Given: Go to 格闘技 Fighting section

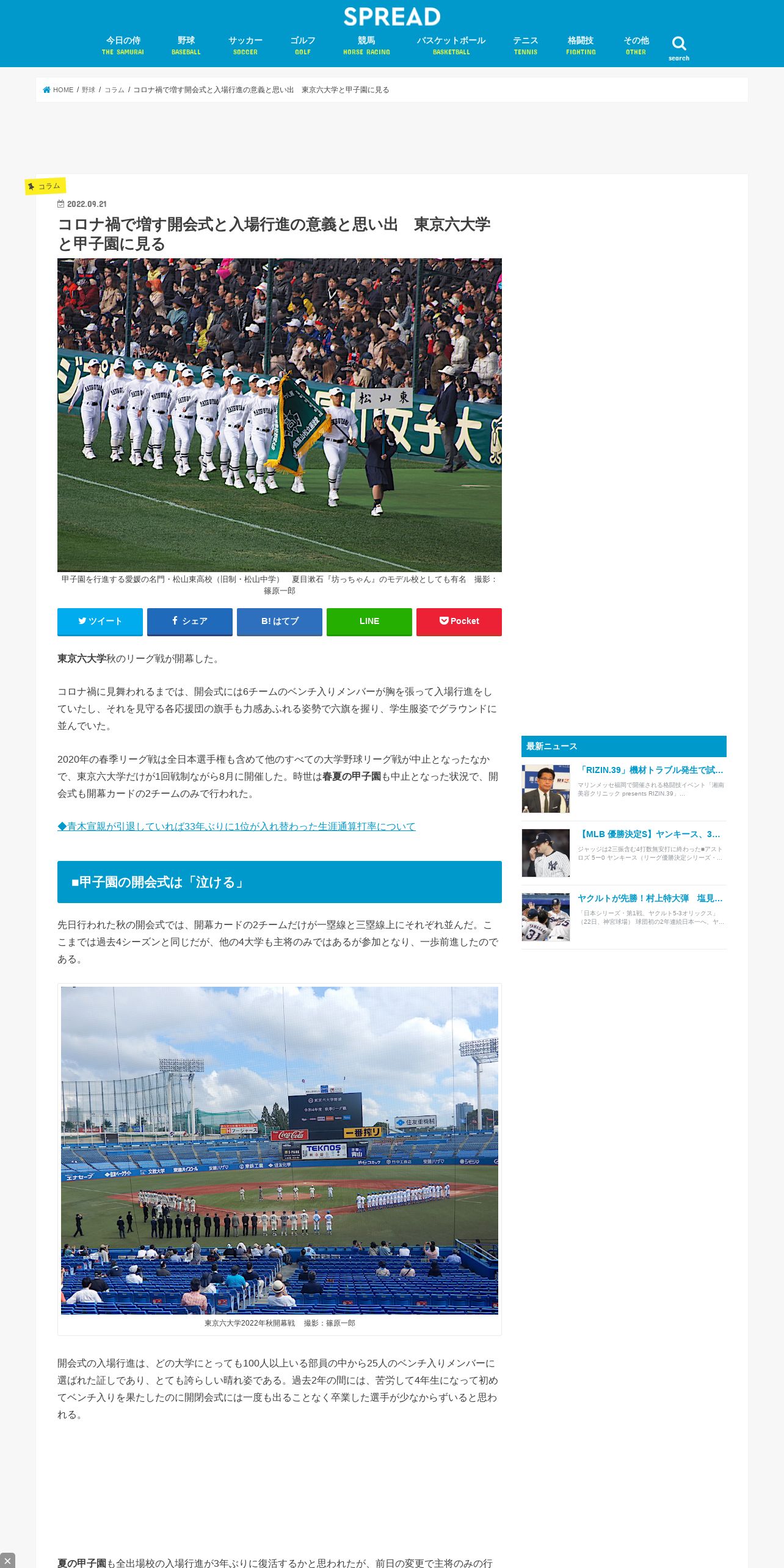Looking at the screenshot, I should click(581, 46).
